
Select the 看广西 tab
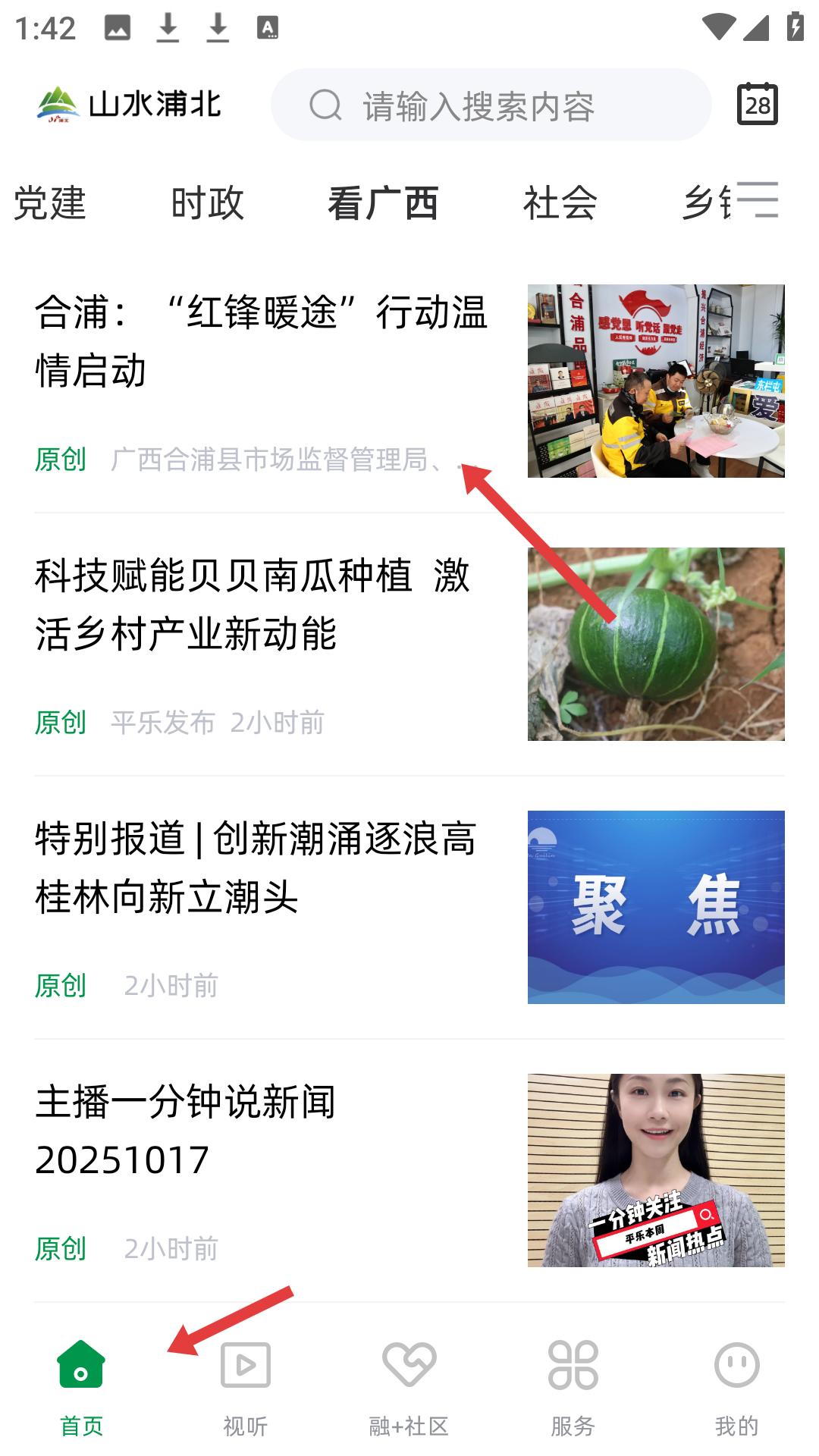coord(383,203)
